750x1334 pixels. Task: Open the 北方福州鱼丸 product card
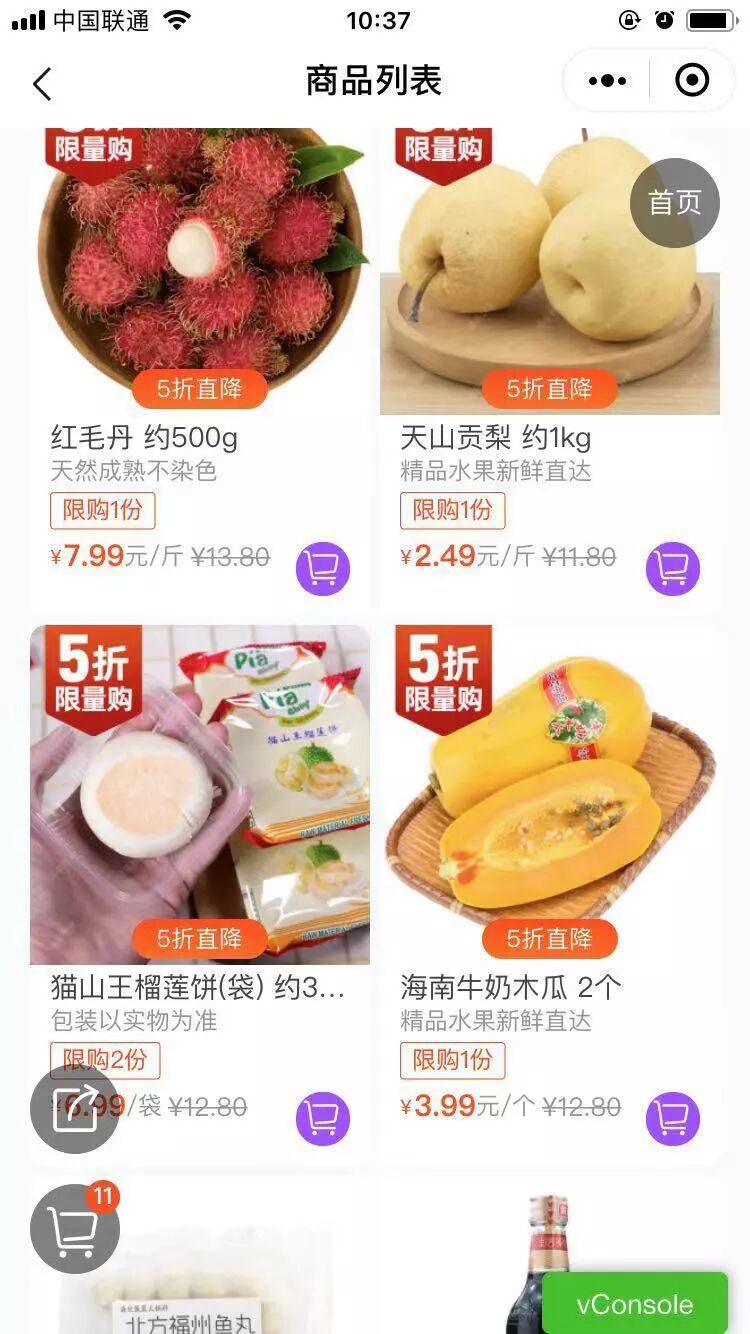coord(200,1270)
